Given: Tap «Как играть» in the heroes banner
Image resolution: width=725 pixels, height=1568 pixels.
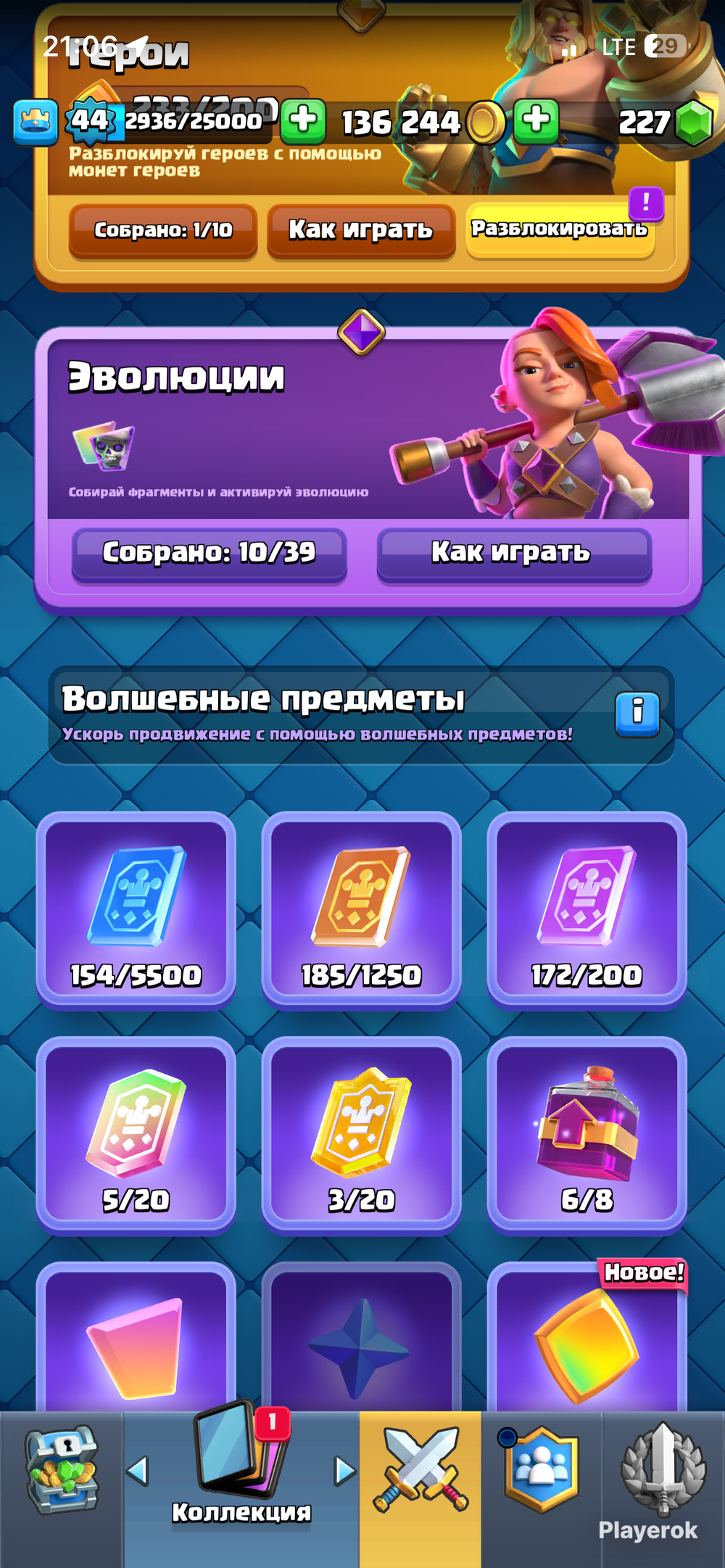Looking at the screenshot, I should click(x=361, y=230).
